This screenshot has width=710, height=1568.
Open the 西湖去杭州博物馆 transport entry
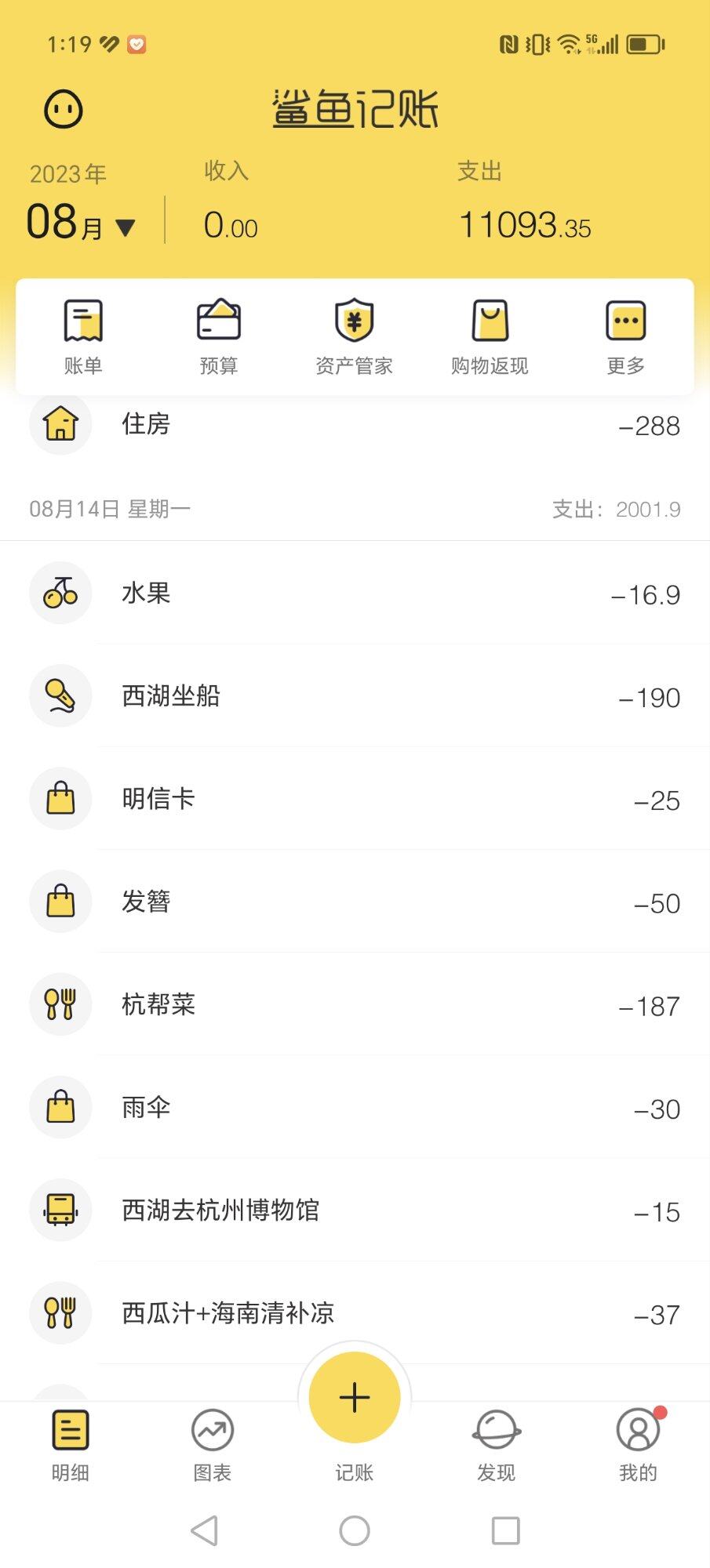pos(355,1210)
